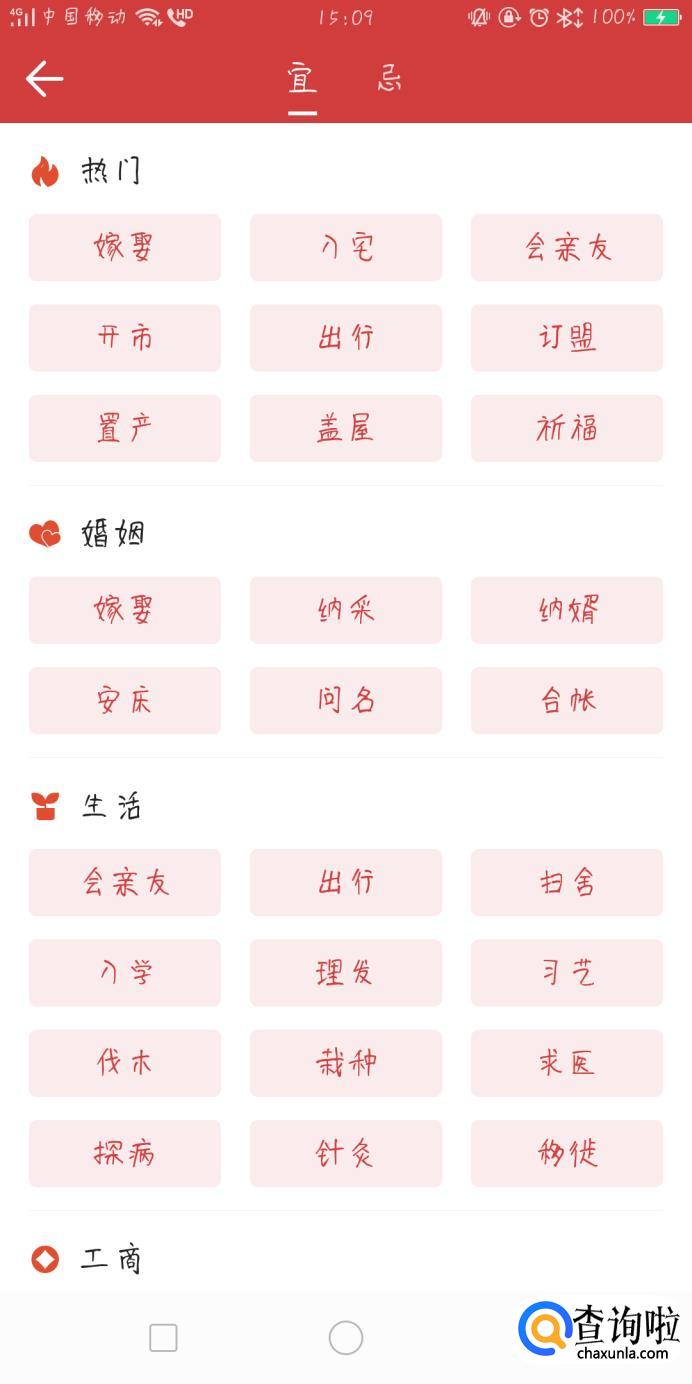
Task: Pick the 订盟 option
Action: click(567, 338)
